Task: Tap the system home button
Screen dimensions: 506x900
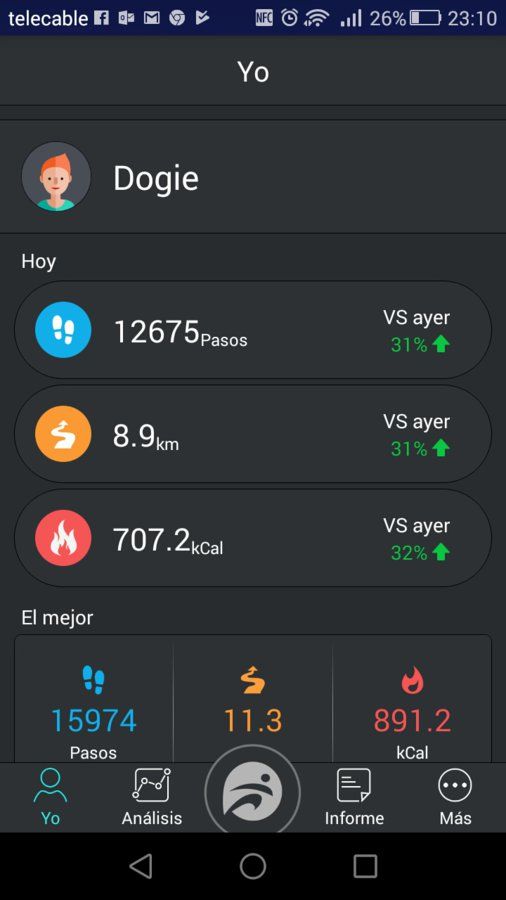Action: pos(253,866)
